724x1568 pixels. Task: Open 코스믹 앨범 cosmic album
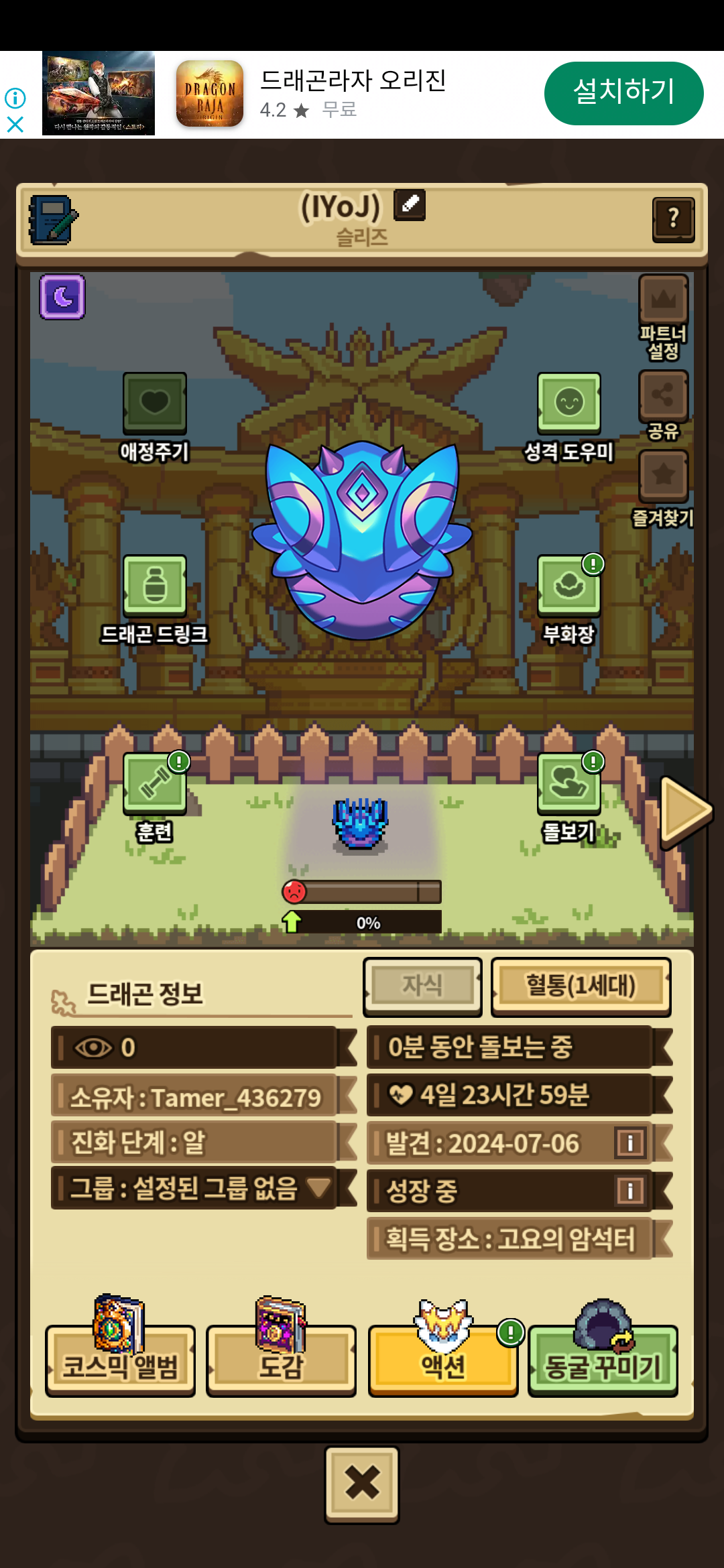tap(120, 1362)
